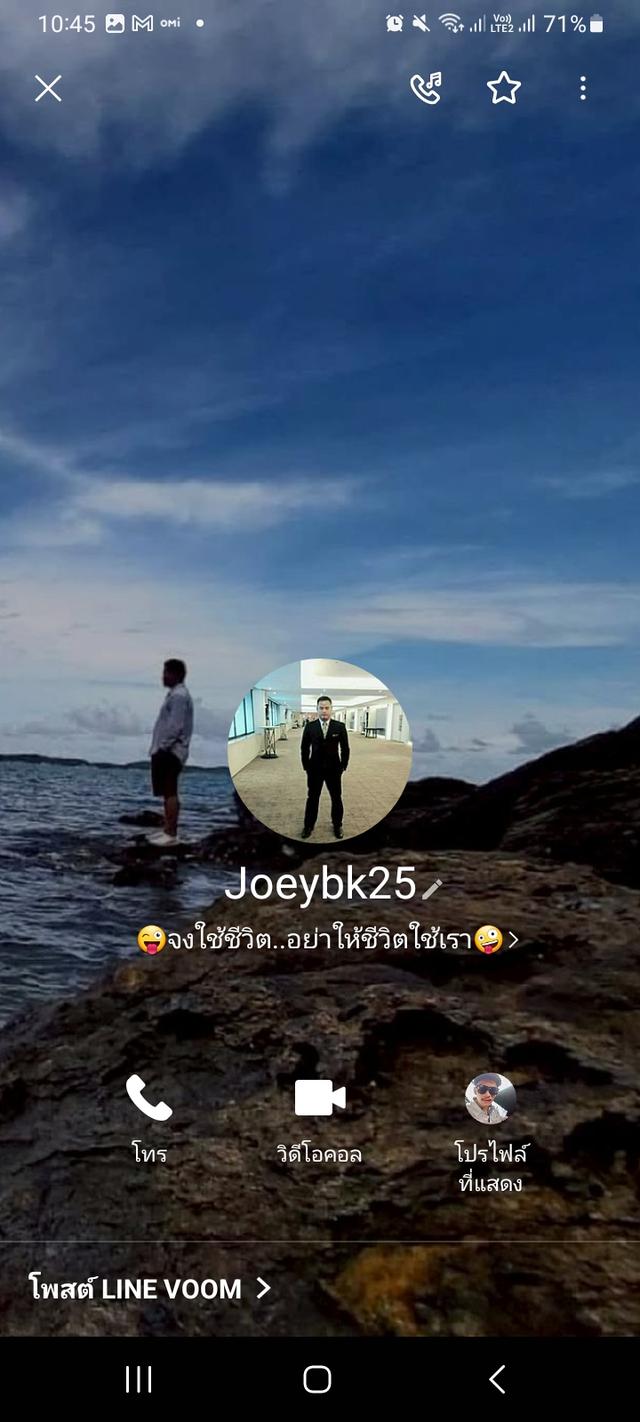This screenshot has height=1422, width=640.
Task: Open โพสต์ LINE VOOM posts
Action: pyautogui.click(x=150, y=1289)
